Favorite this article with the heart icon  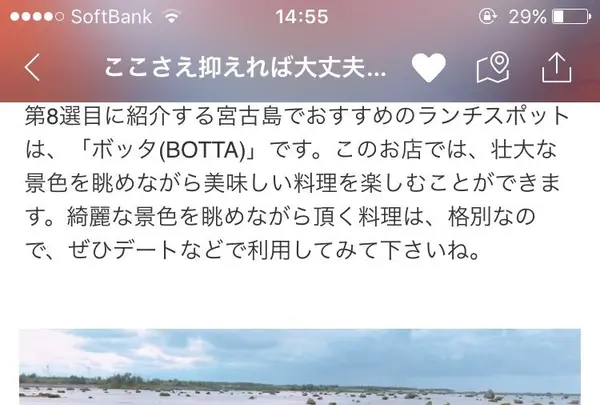pos(428,68)
